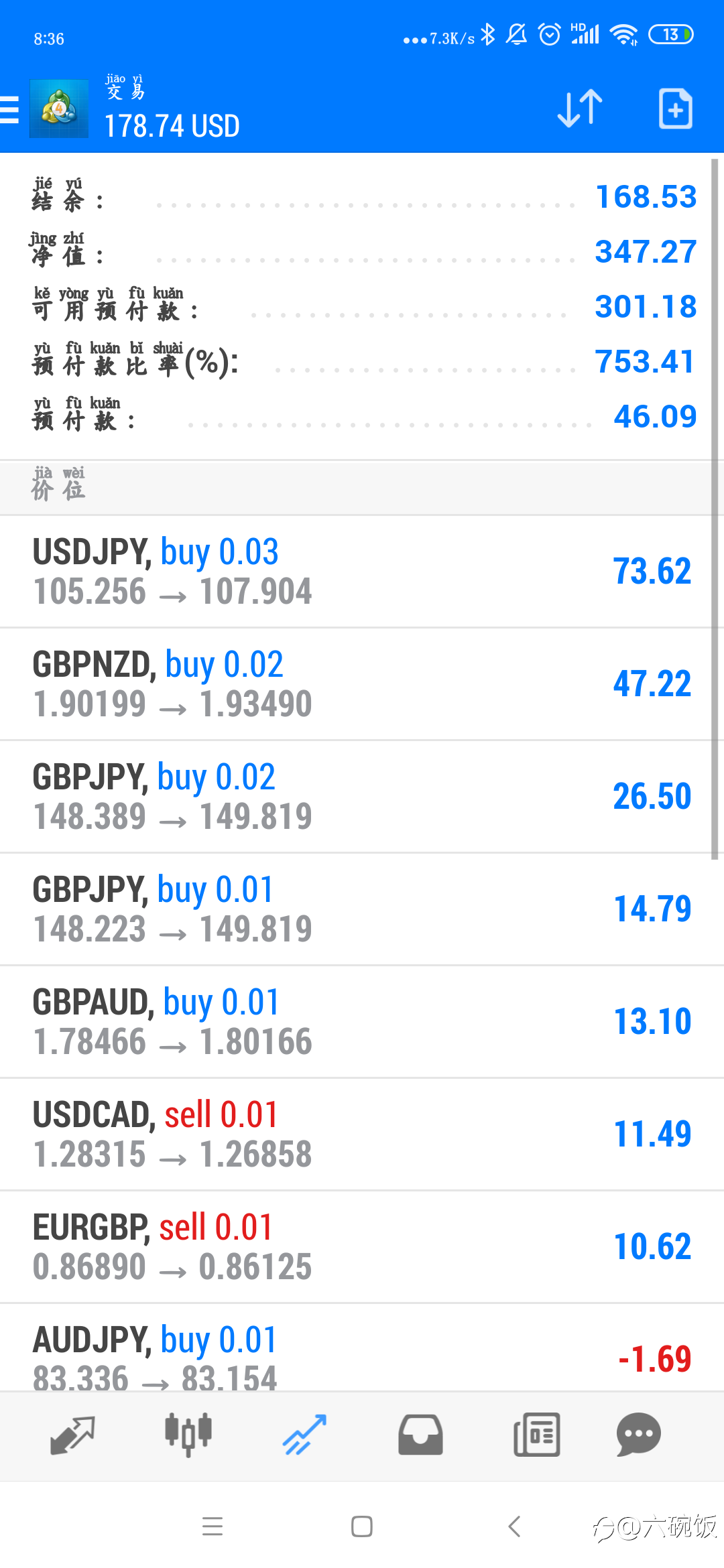
Task: Select the GBPJPY buy 0.01 position
Action: pos(362,909)
